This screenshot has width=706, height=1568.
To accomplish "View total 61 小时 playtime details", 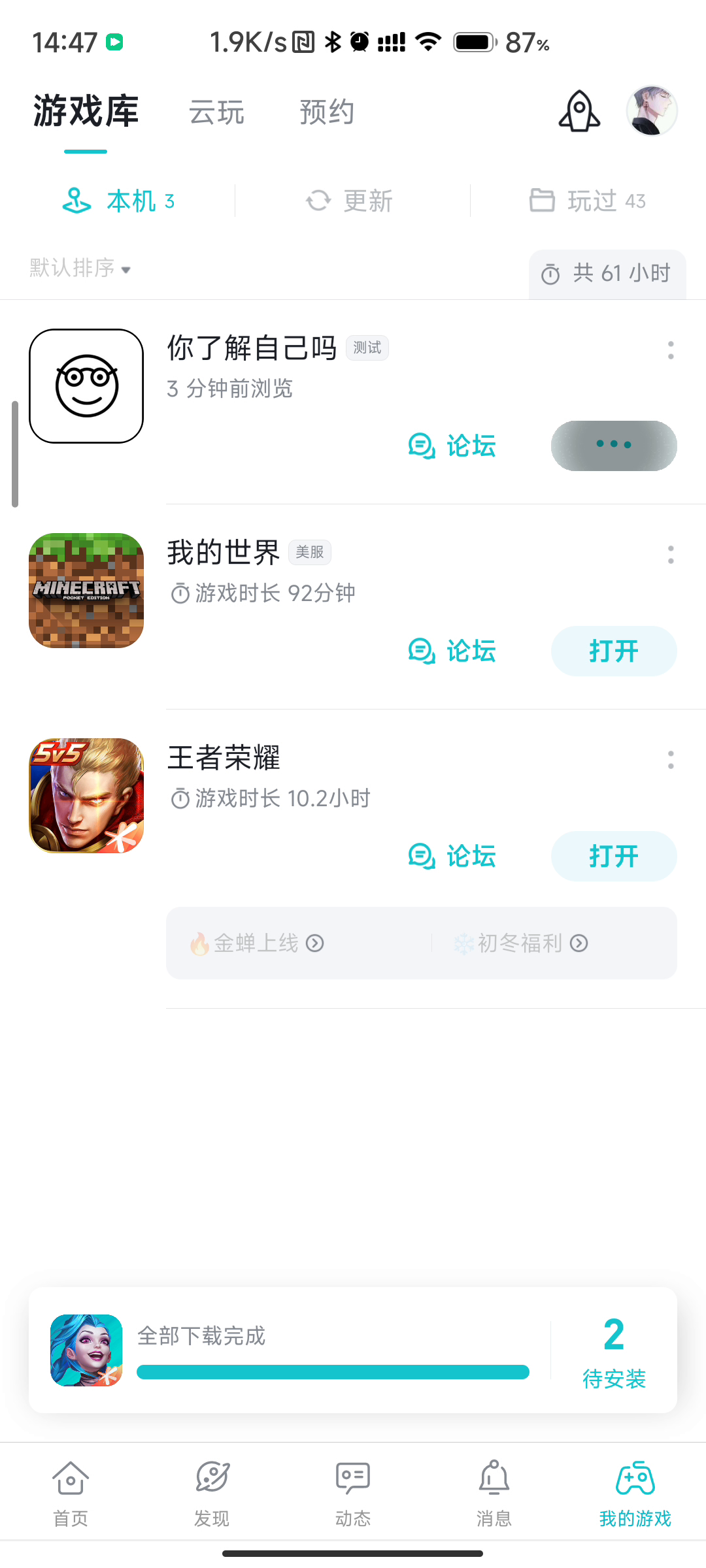I will tap(607, 274).
